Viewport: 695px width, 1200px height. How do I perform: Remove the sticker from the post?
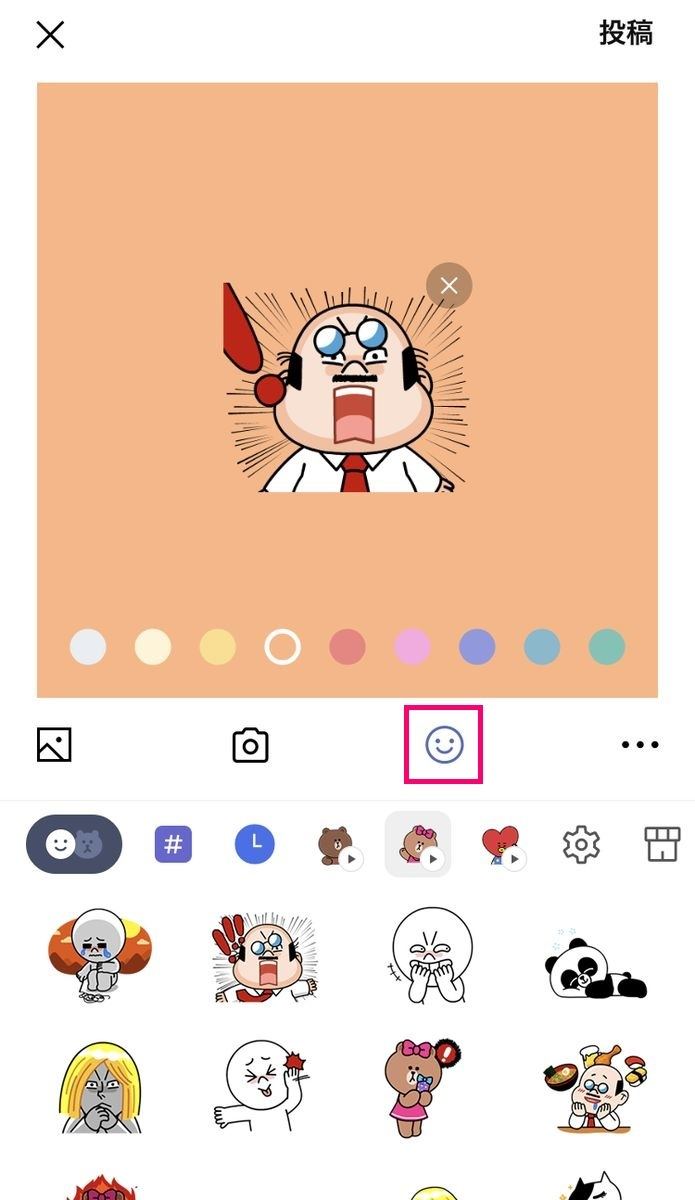[x=449, y=286]
